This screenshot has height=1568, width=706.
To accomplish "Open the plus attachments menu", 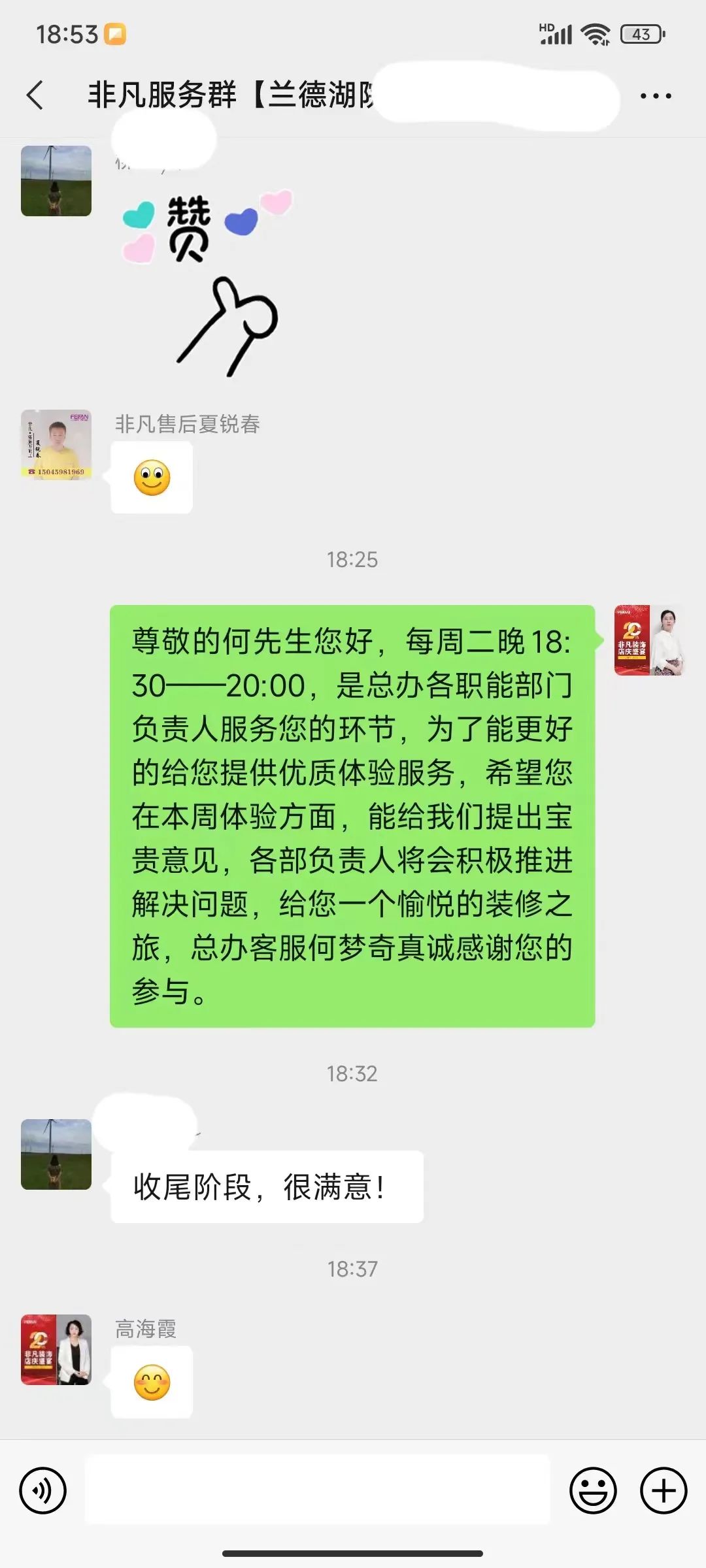I will point(664,1491).
